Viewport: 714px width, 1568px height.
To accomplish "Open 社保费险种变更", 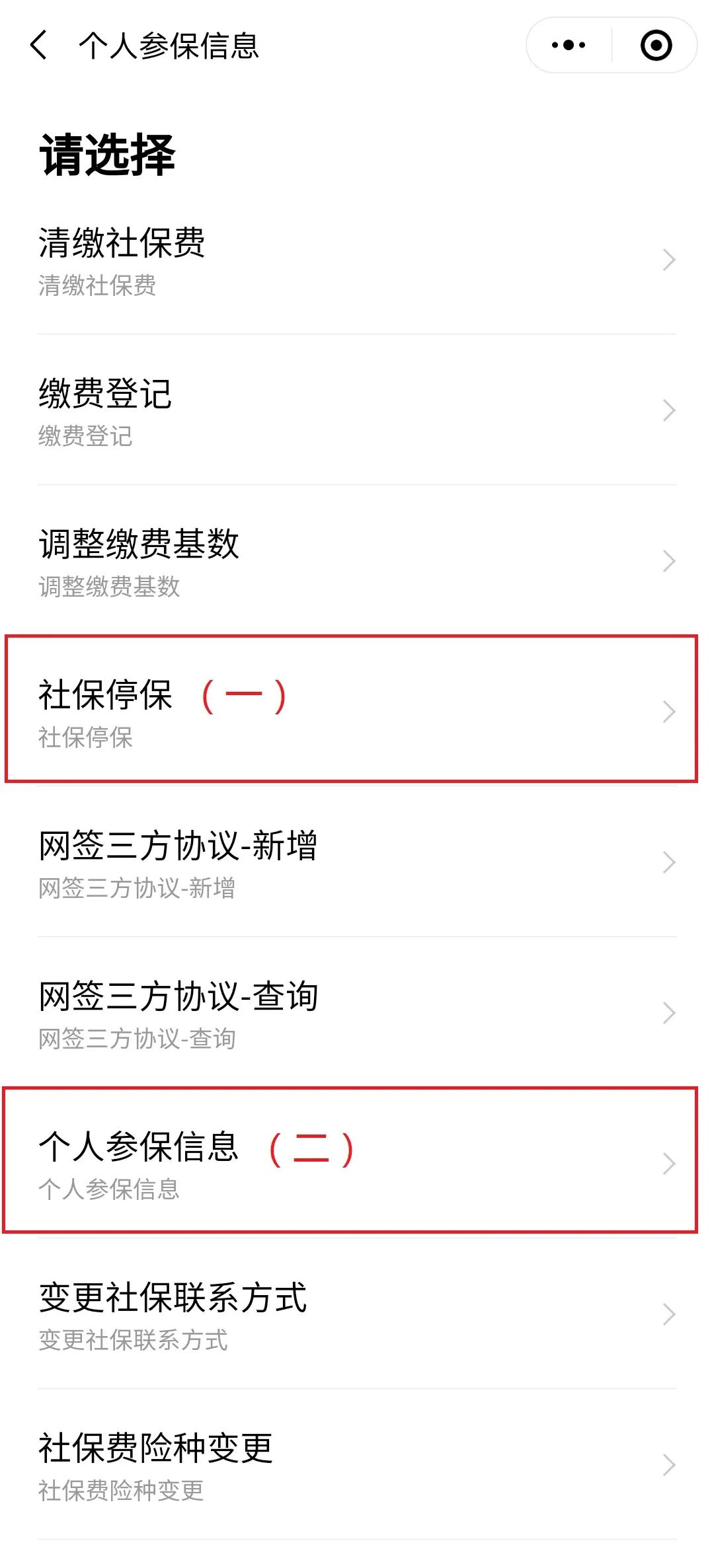I will click(x=357, y=1464).
